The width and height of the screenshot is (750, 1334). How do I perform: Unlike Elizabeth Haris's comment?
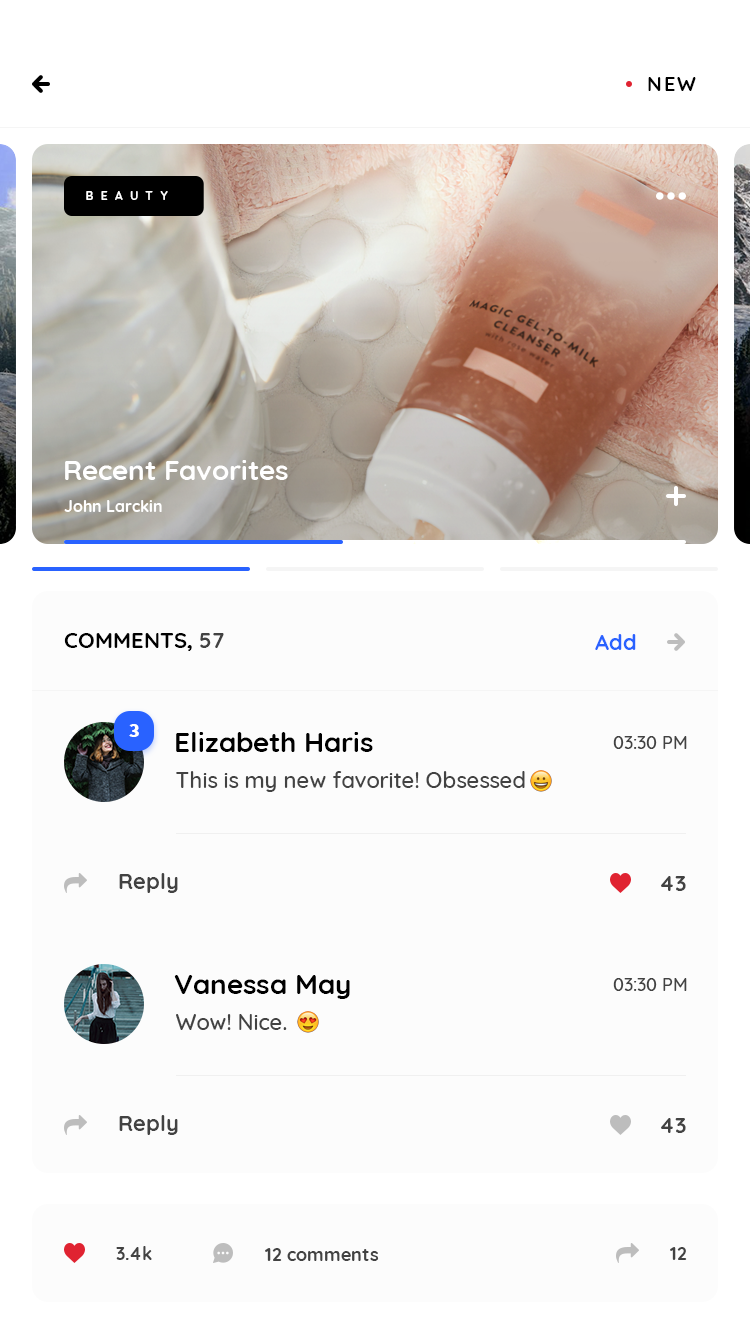pyautogui.click(x=621, y=883)
